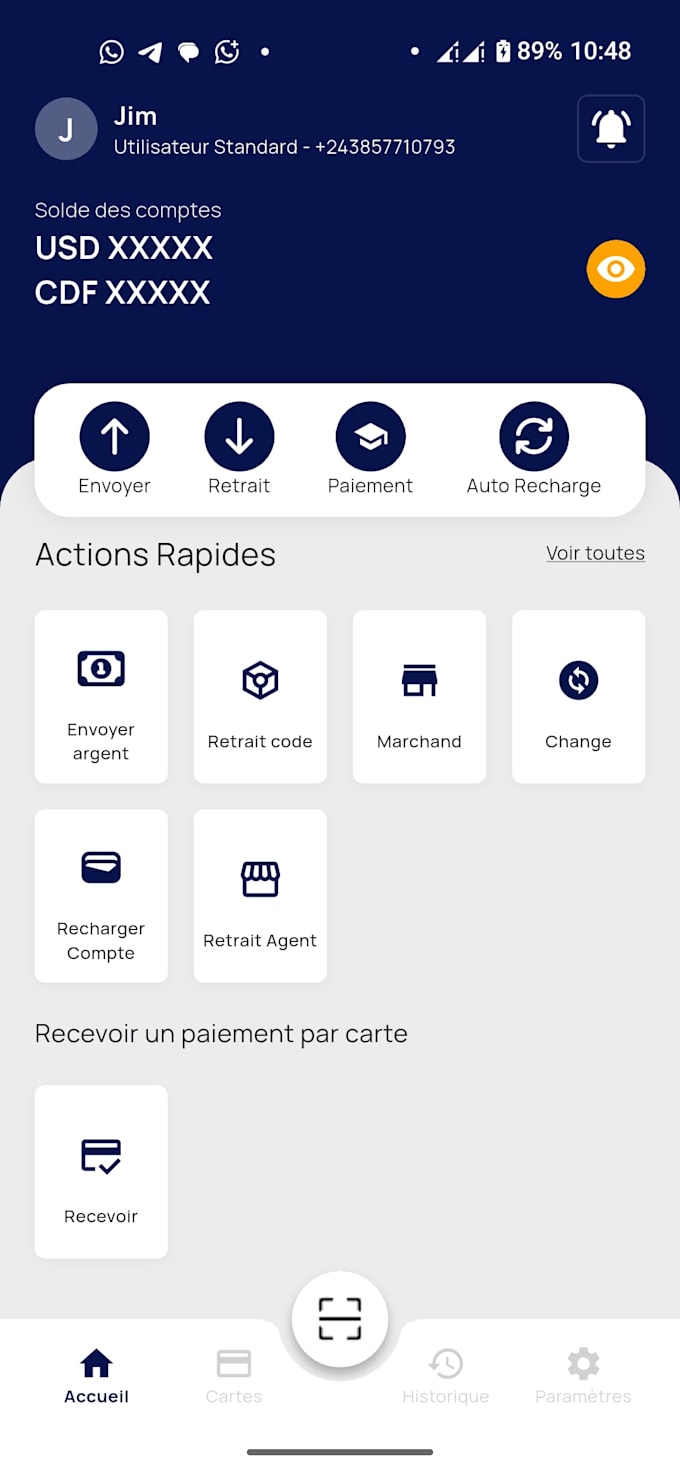Launch the QR scan button
Image resolution: width=680 pixels, height=1473 pixels.
340,1319
